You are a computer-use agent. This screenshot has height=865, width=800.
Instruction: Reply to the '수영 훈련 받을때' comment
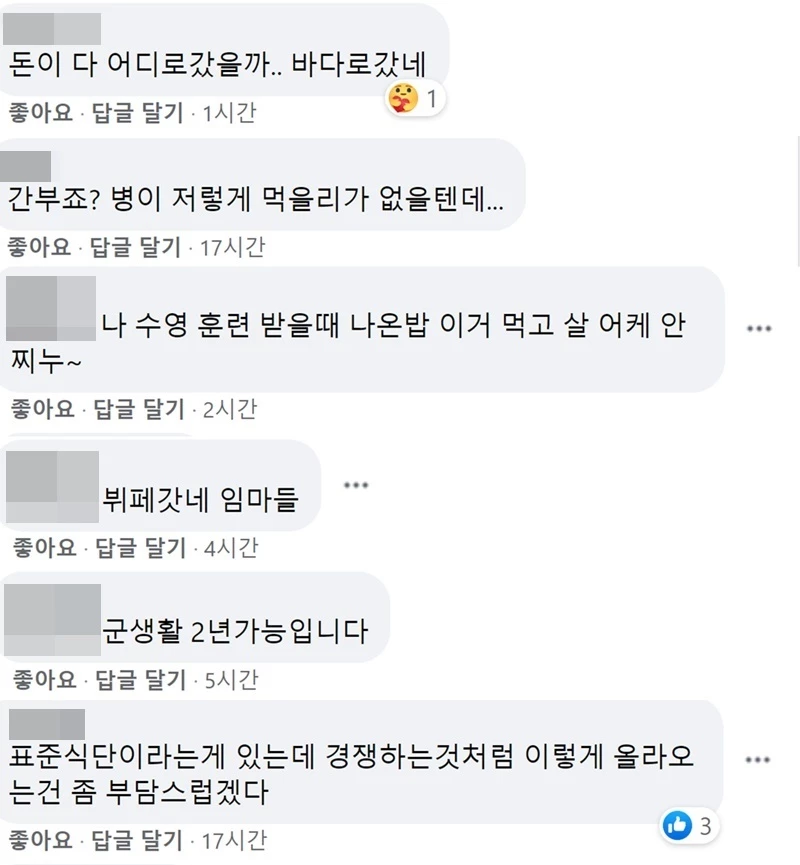139,408
